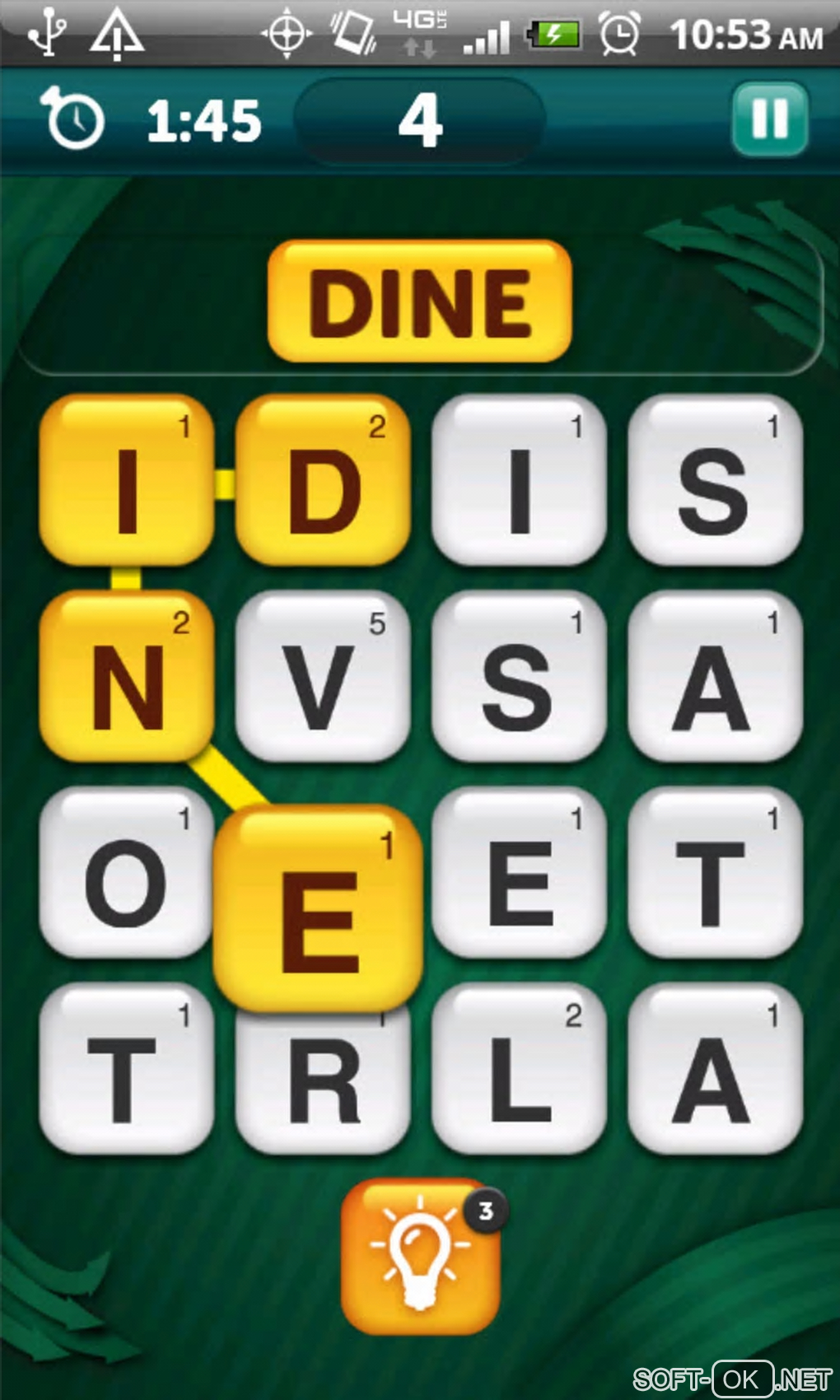This screenshot has height=1400, width=840.
Task: Pause the game
Action: coord(769,119)
